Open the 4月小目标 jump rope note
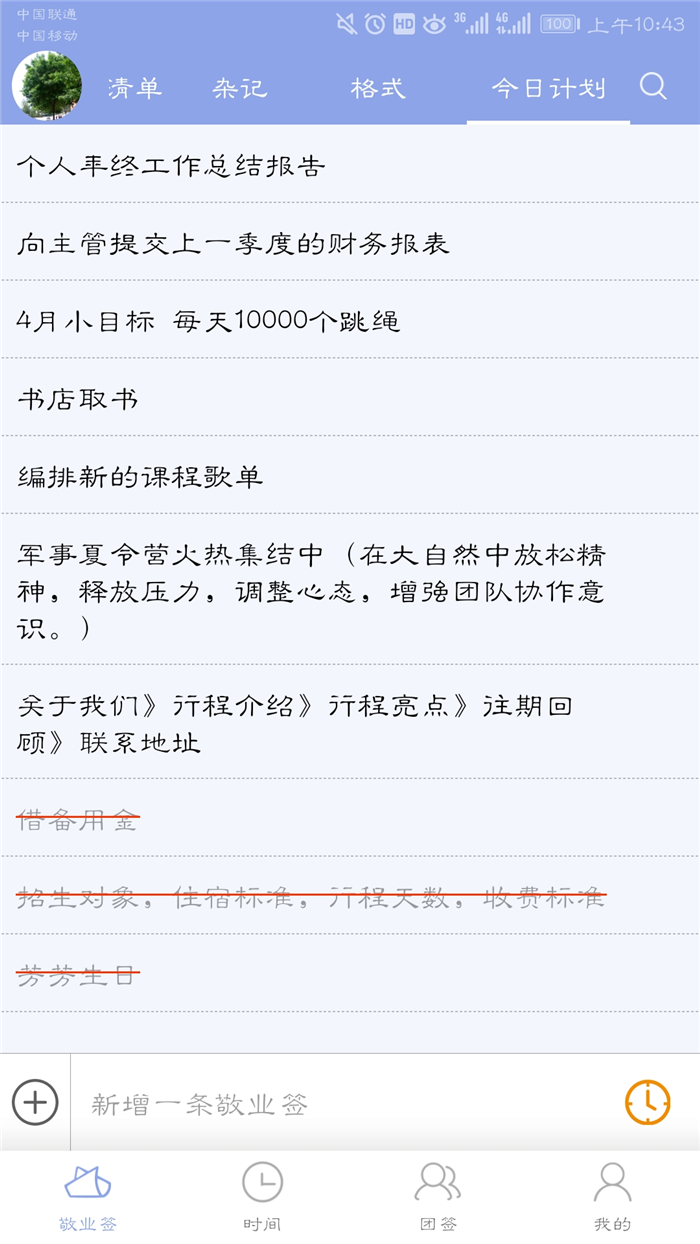Screen dimensions: 700x1244 point(350,321)
